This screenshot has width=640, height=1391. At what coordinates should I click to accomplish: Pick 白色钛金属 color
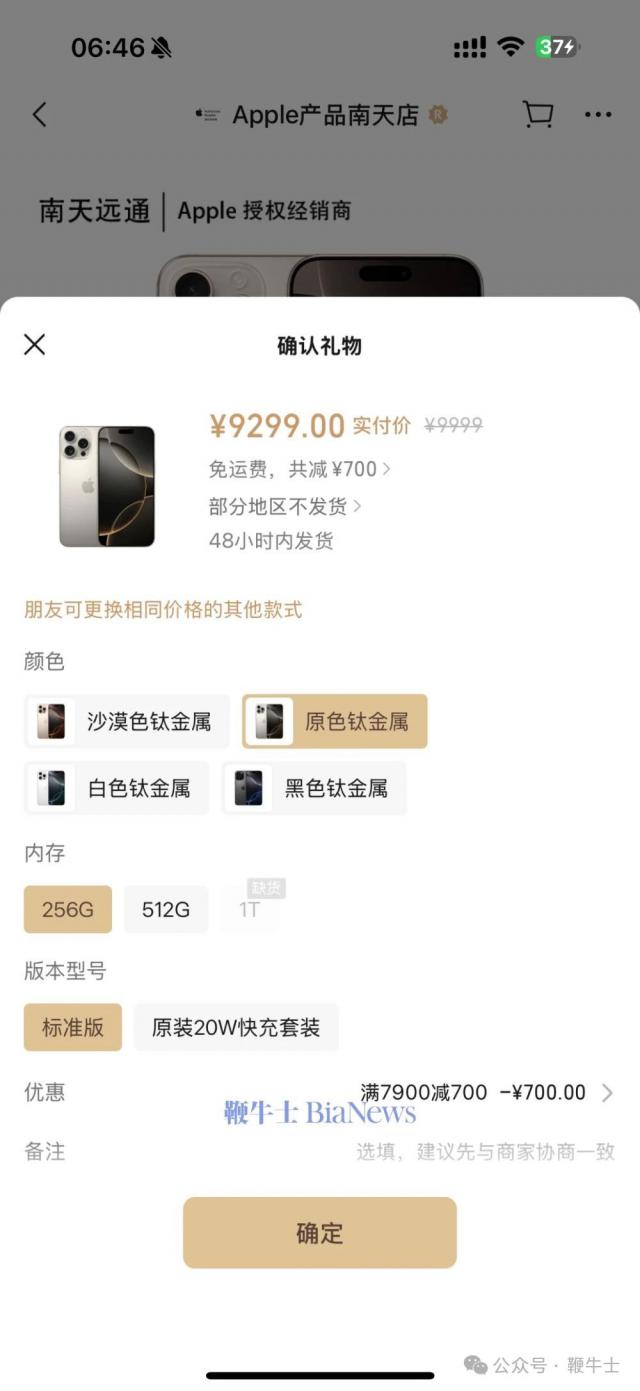[117, 788]
